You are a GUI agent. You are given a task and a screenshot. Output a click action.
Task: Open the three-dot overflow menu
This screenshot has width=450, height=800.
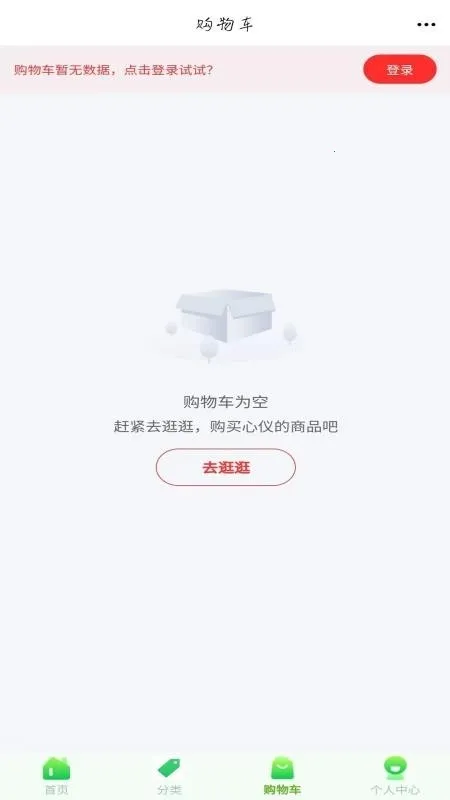(x=426, y=24)
